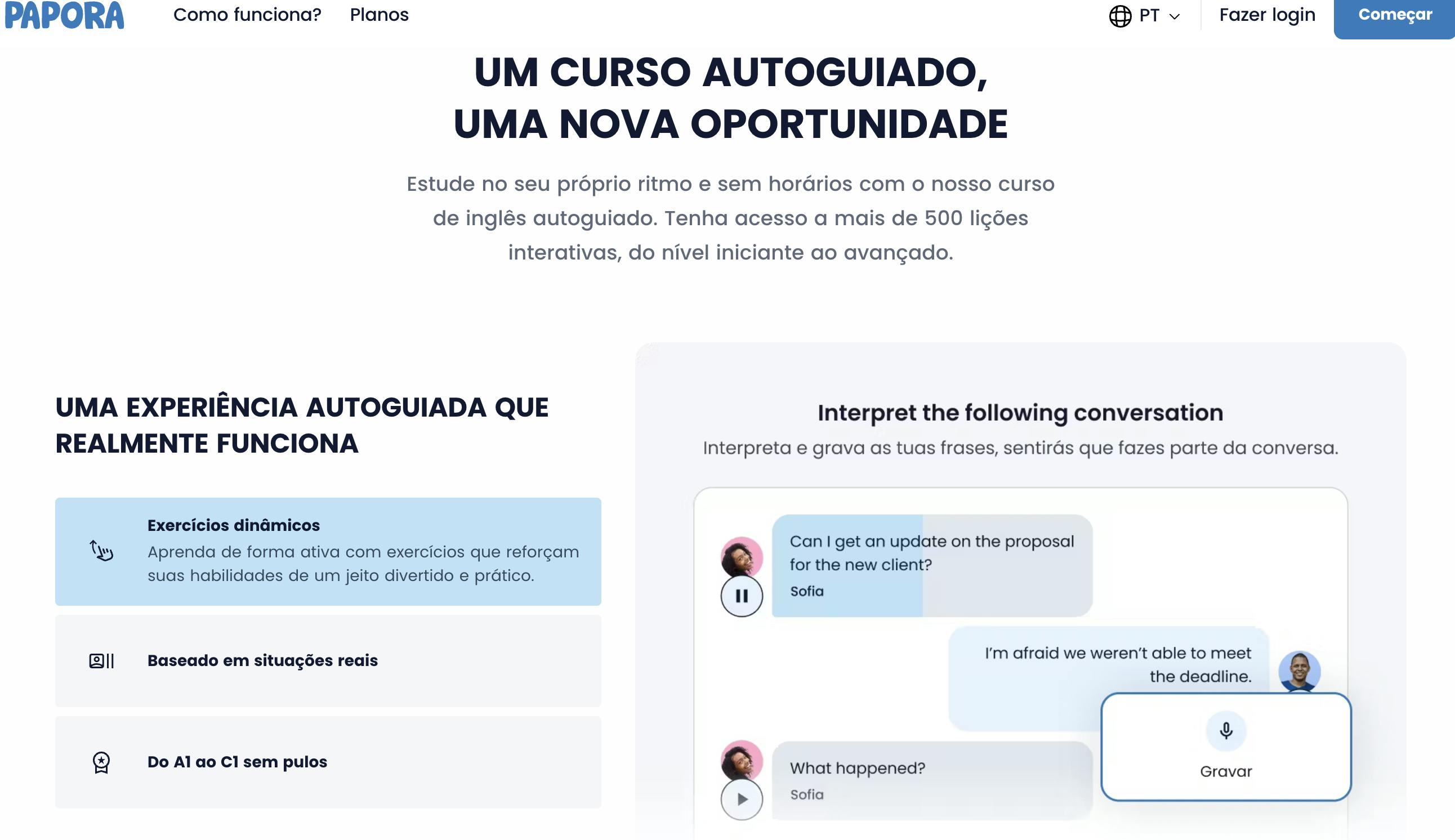Image resolution: width=1455 pixels, height=840 pixels.
Task: Select the "Exercícios dinâmicos" feature tab
Action: tap(328, 551)
